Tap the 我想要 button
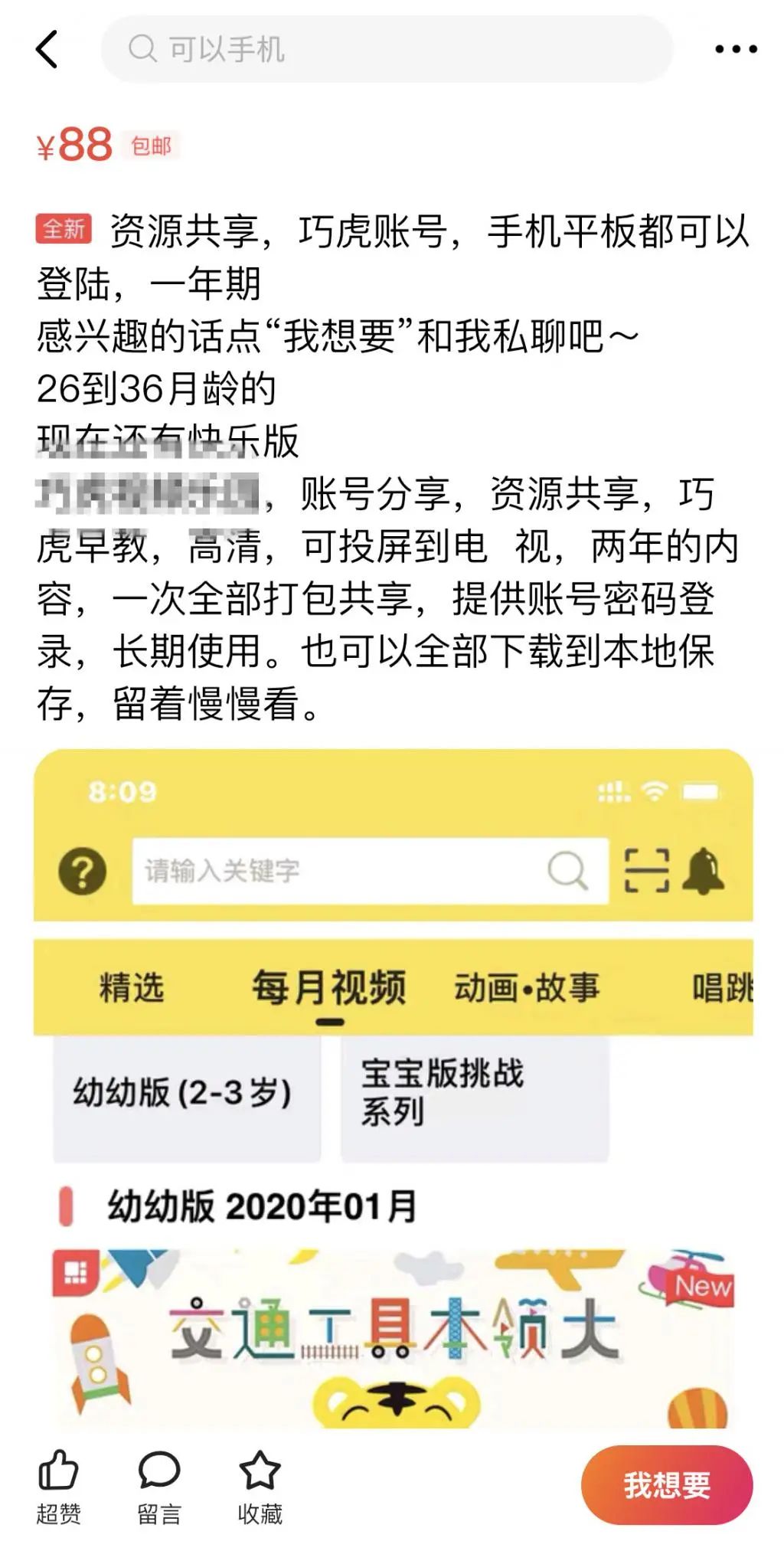 tap(667, 1484)
